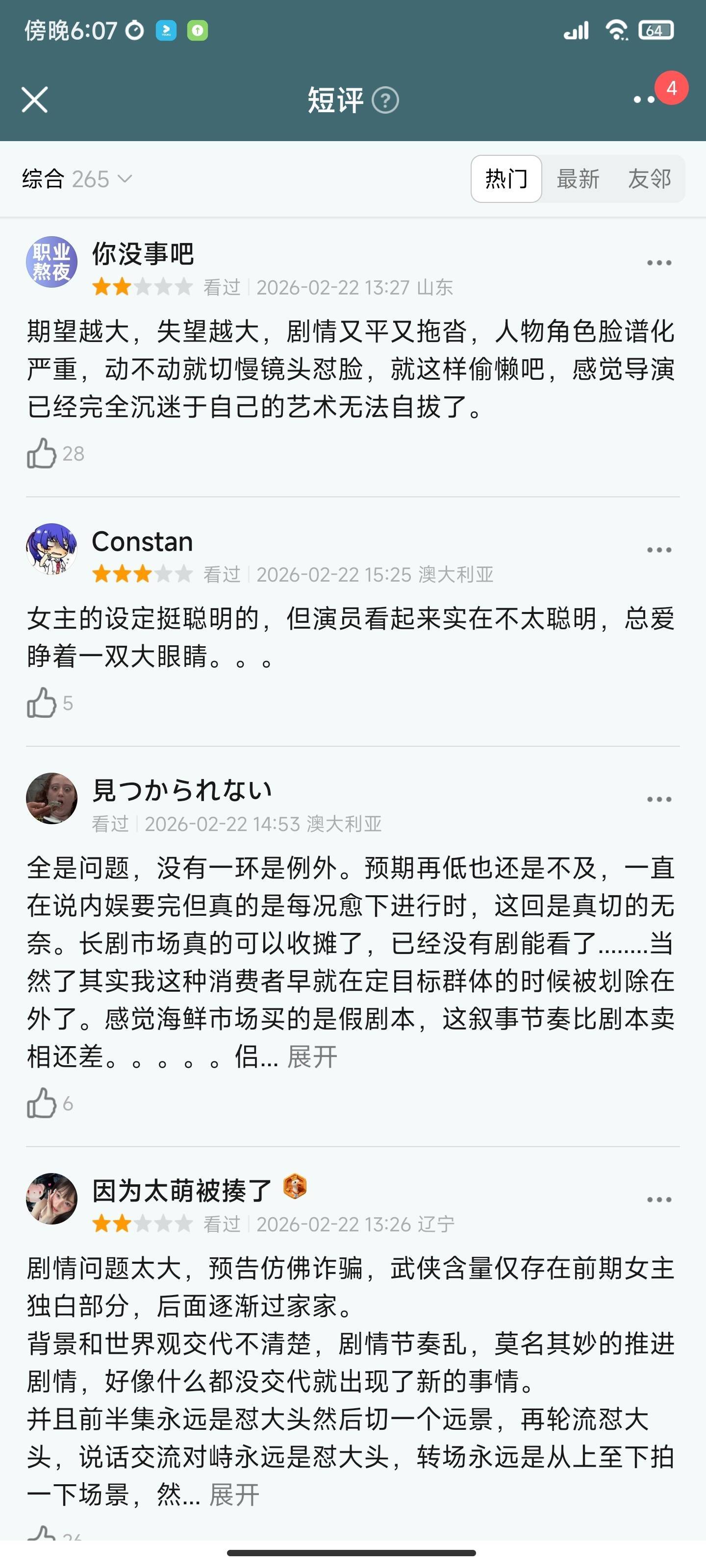This screenshot has width=706, height=1568.
Task: Expand 見つかられない's full review via 展开
Action: pyautogui.click(x=312, y=1057)
